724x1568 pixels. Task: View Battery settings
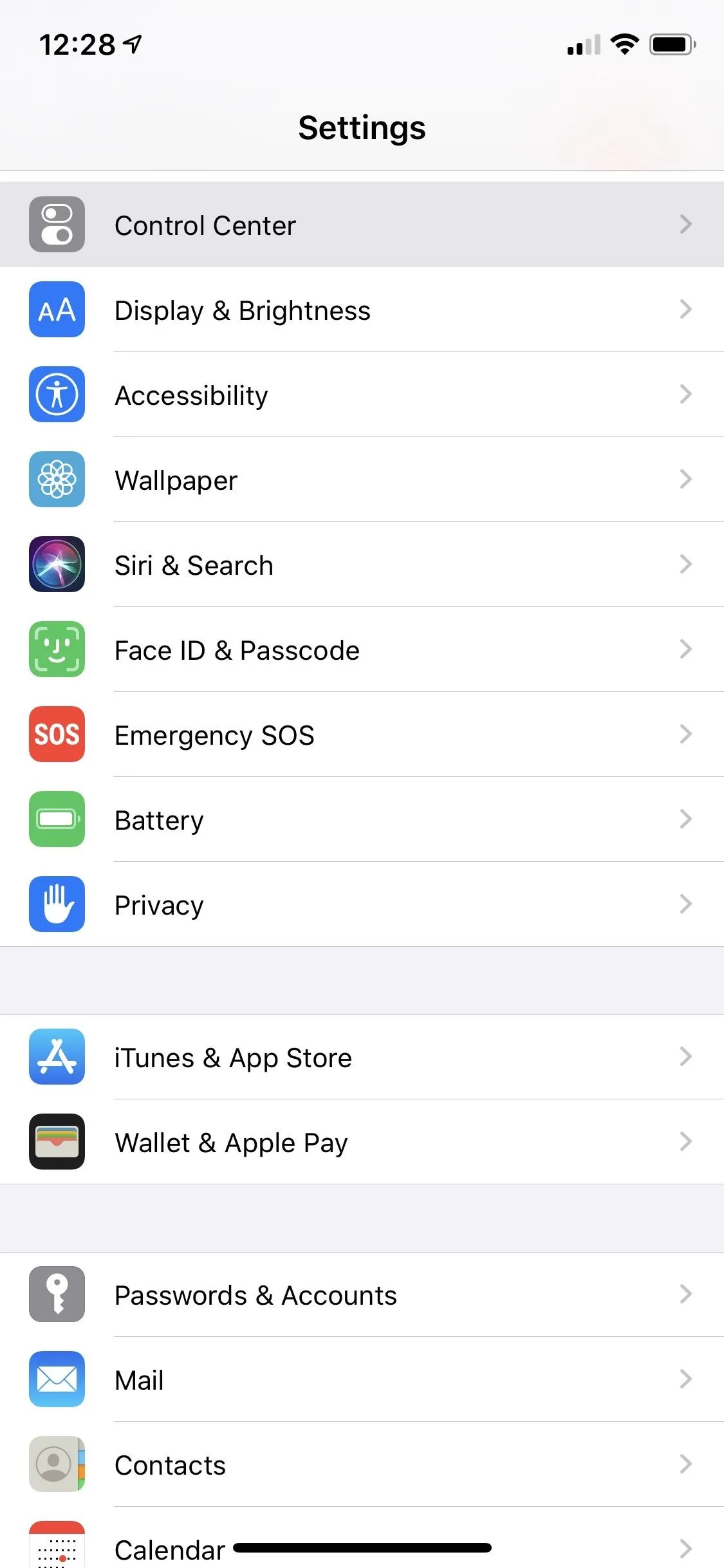[362, 819]
